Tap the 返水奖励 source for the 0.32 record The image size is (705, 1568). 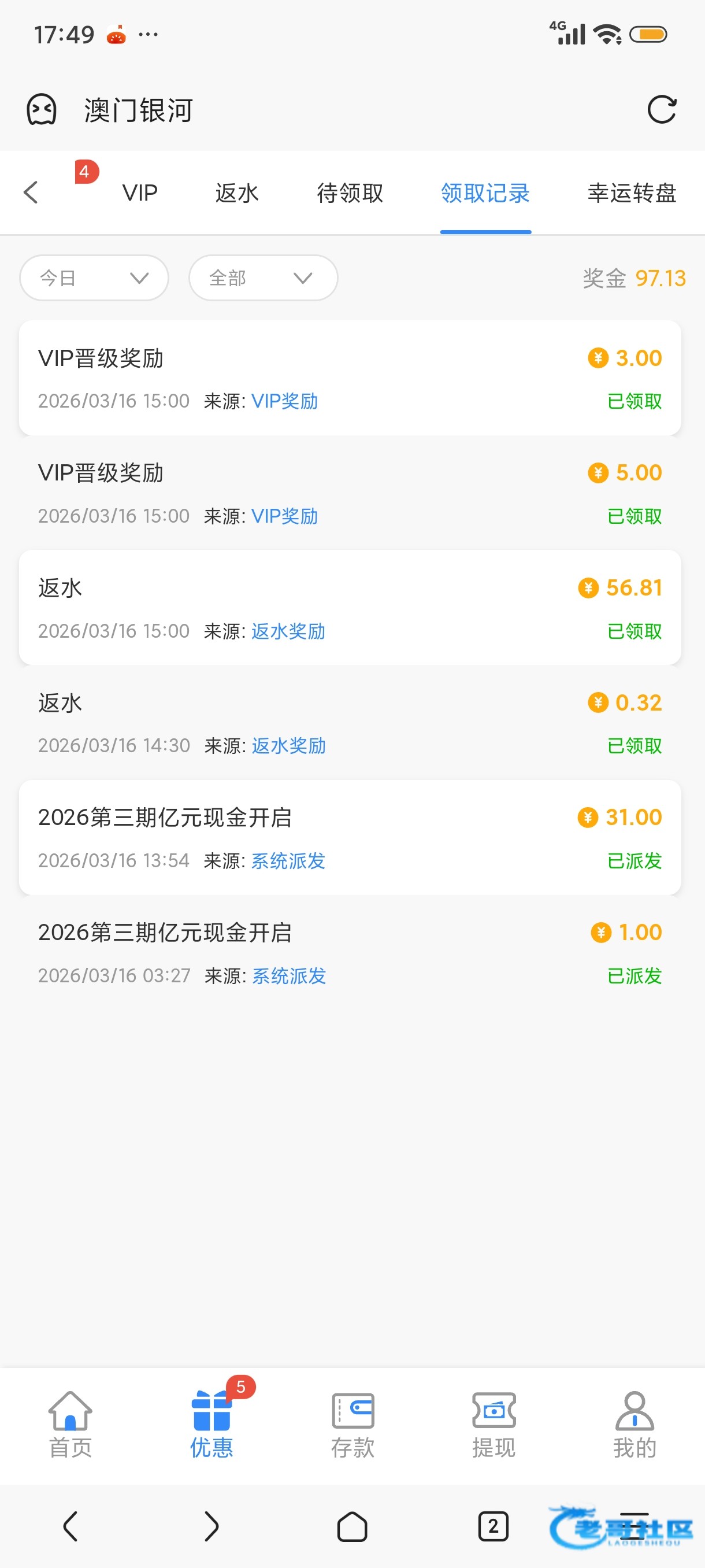(288, 746)
